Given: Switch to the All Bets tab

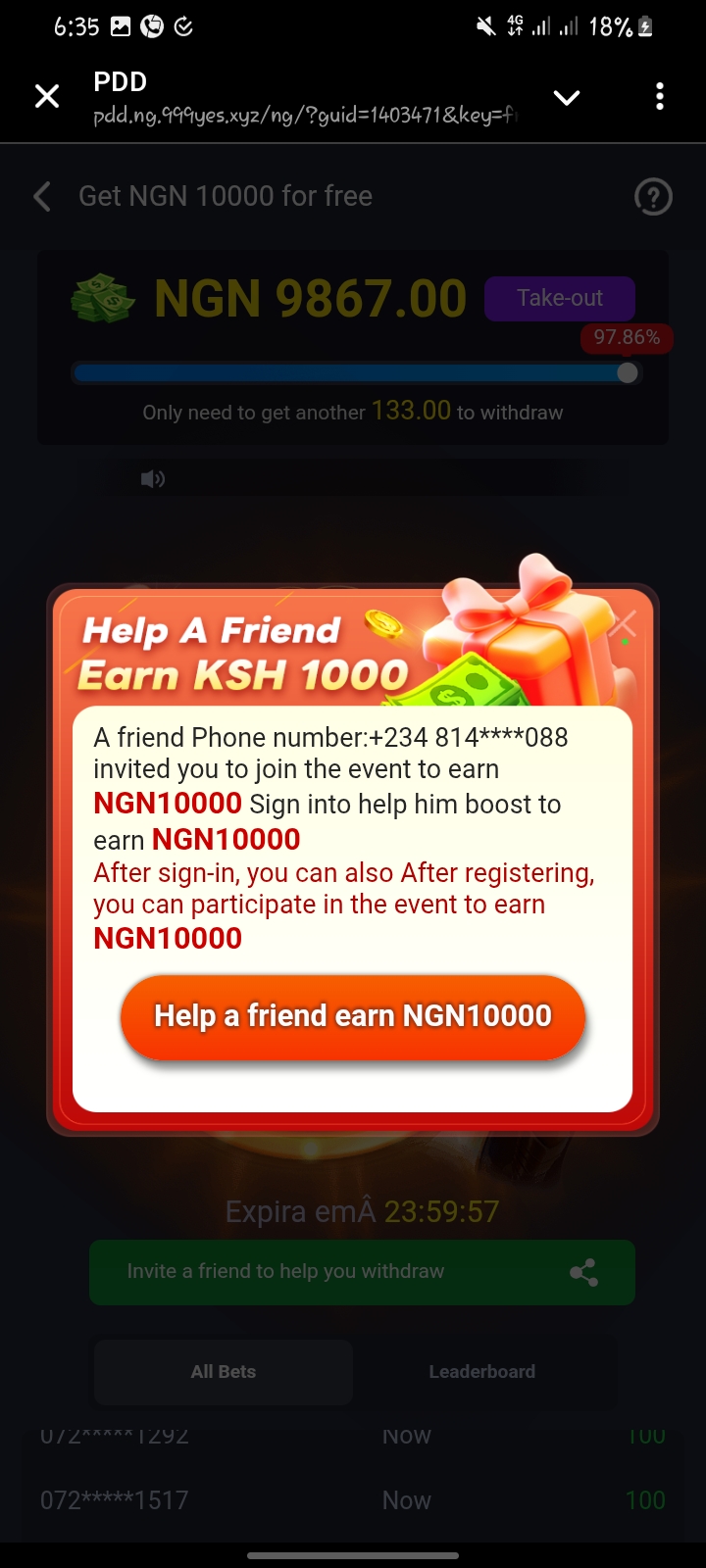Looking at the screenshot, I should pyautogui.click(x=224, y=1372).
